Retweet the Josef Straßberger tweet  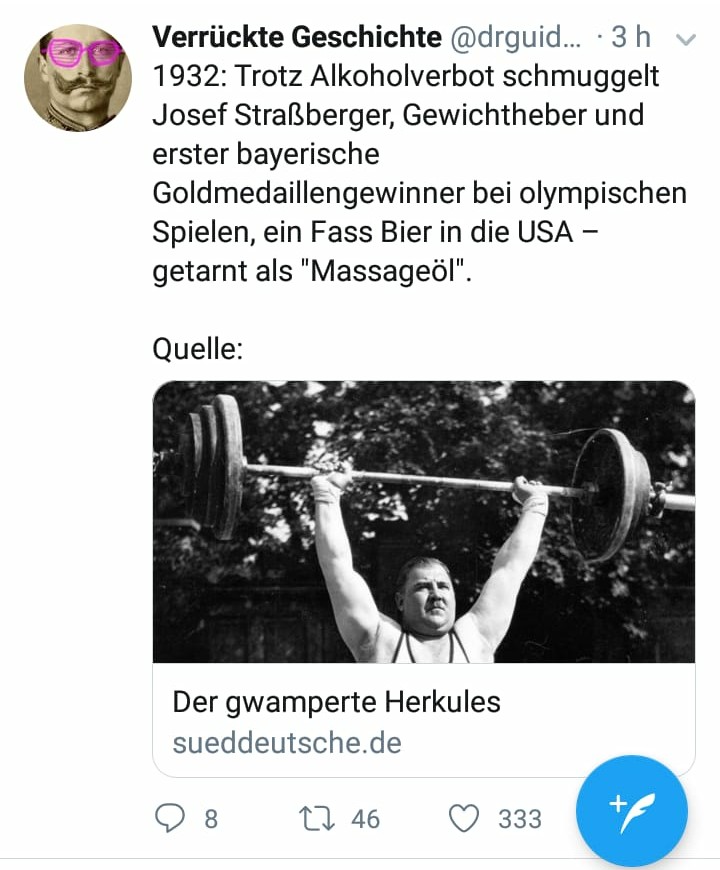[320, 819]
